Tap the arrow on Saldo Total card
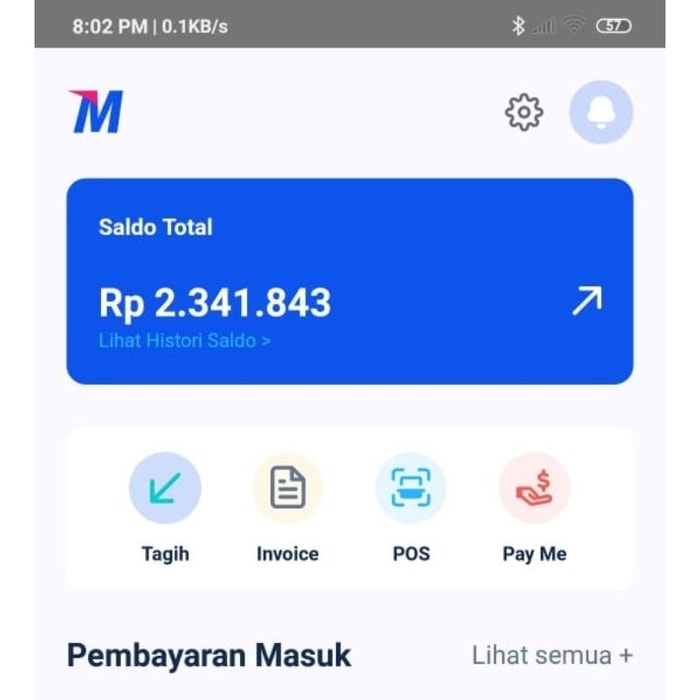Viewport: 700px width, 700px height. [x=587, y=301]
